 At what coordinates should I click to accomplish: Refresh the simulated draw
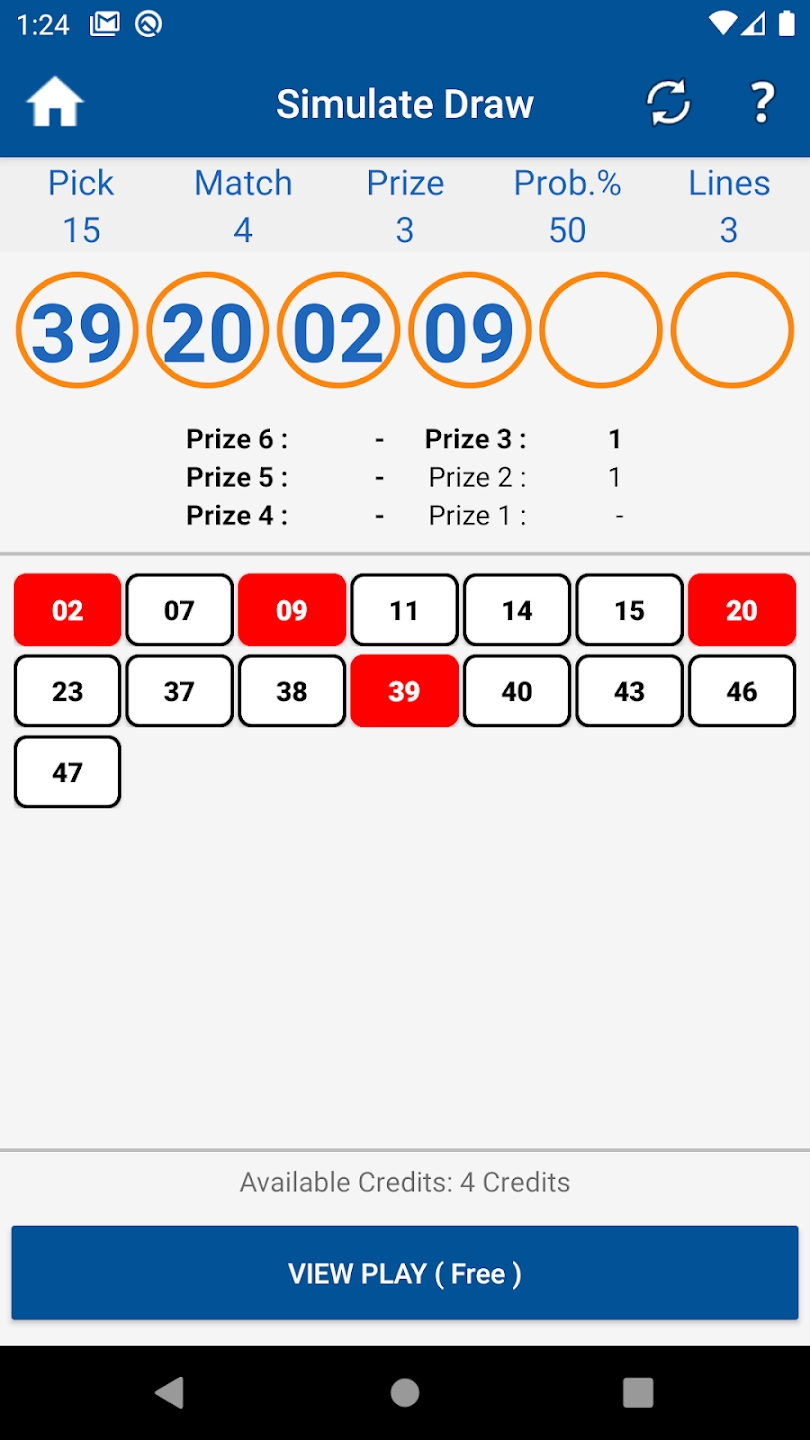click(x=668, y=103)
